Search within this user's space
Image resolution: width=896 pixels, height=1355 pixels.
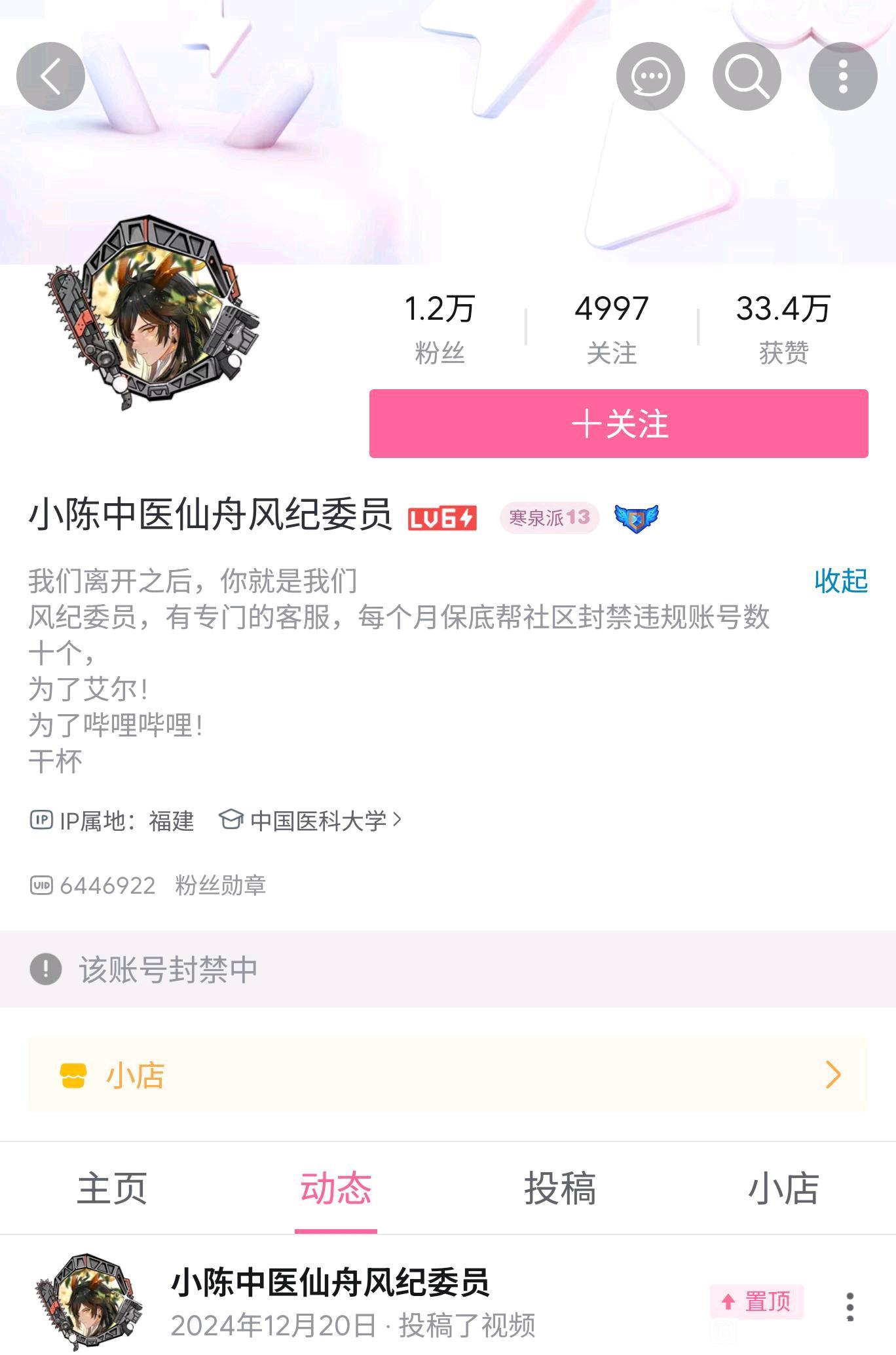pyautogui.click(x=746, y=77)
